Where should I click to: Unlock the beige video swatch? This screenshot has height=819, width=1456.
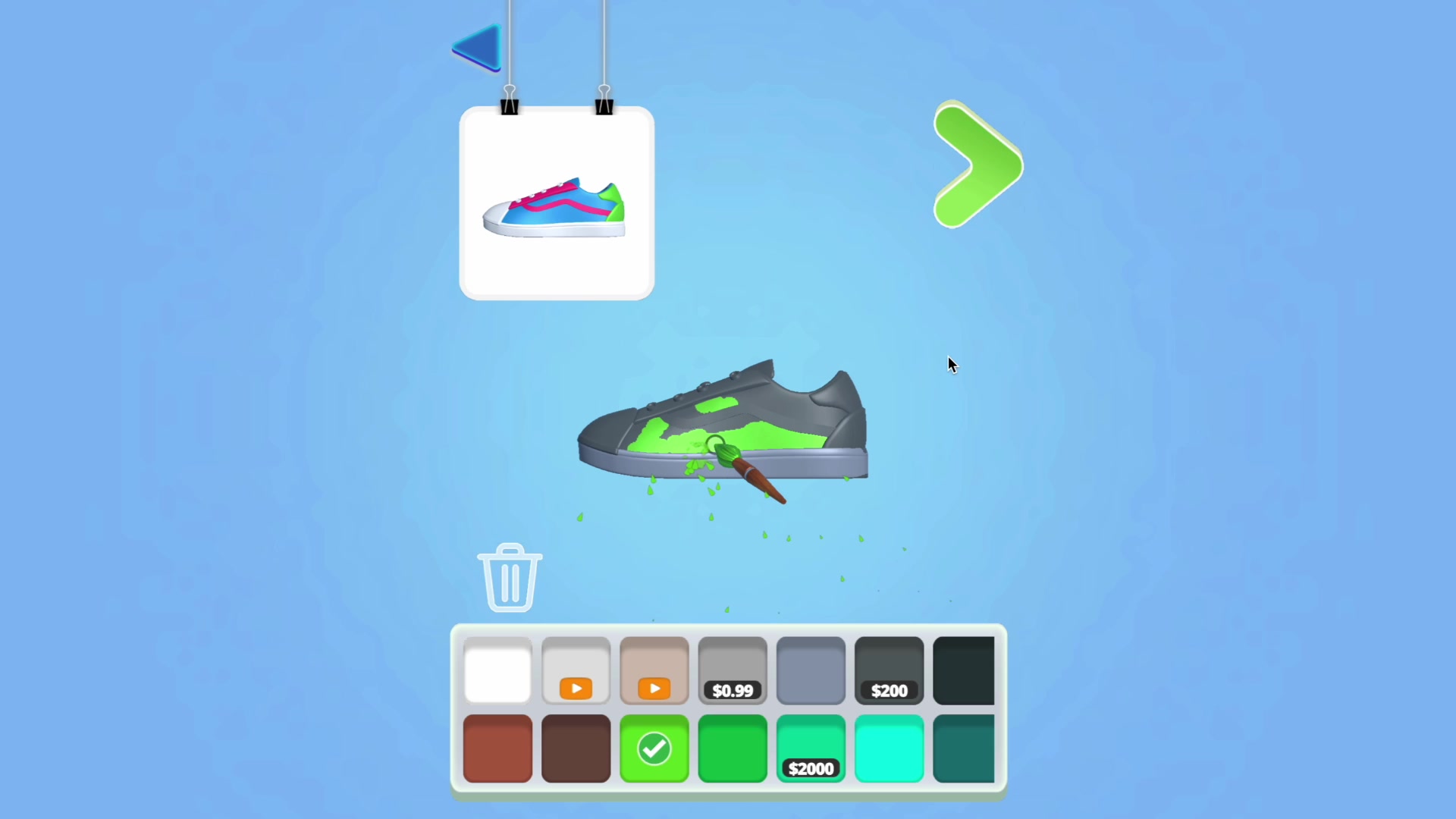pos(654,670)
